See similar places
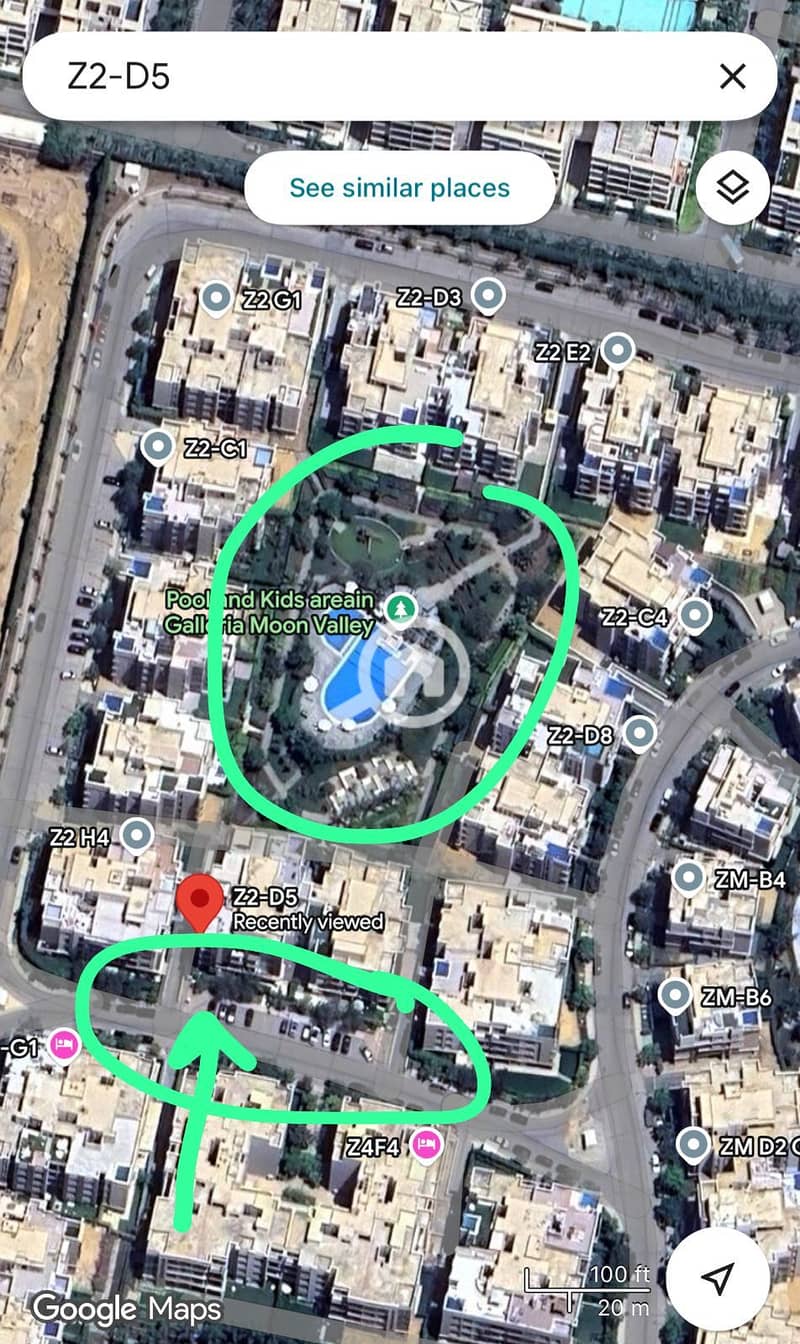 click(x=399, y=188)
